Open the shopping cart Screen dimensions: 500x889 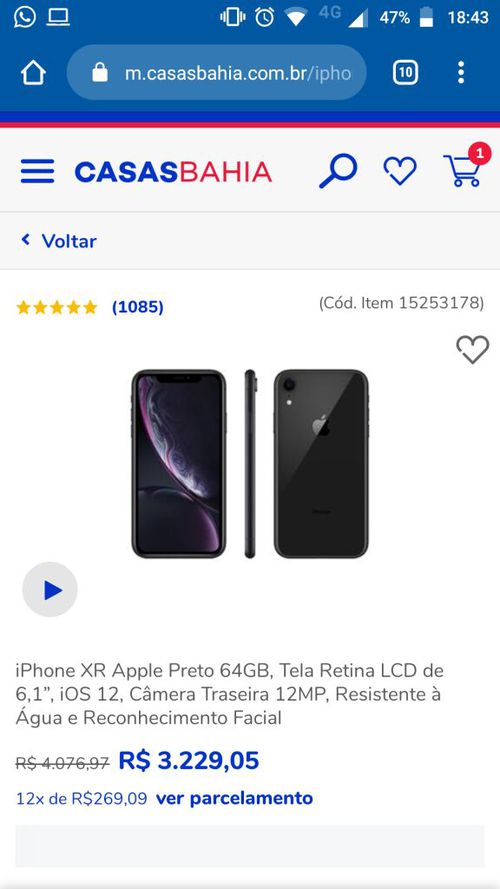(464, 170)
